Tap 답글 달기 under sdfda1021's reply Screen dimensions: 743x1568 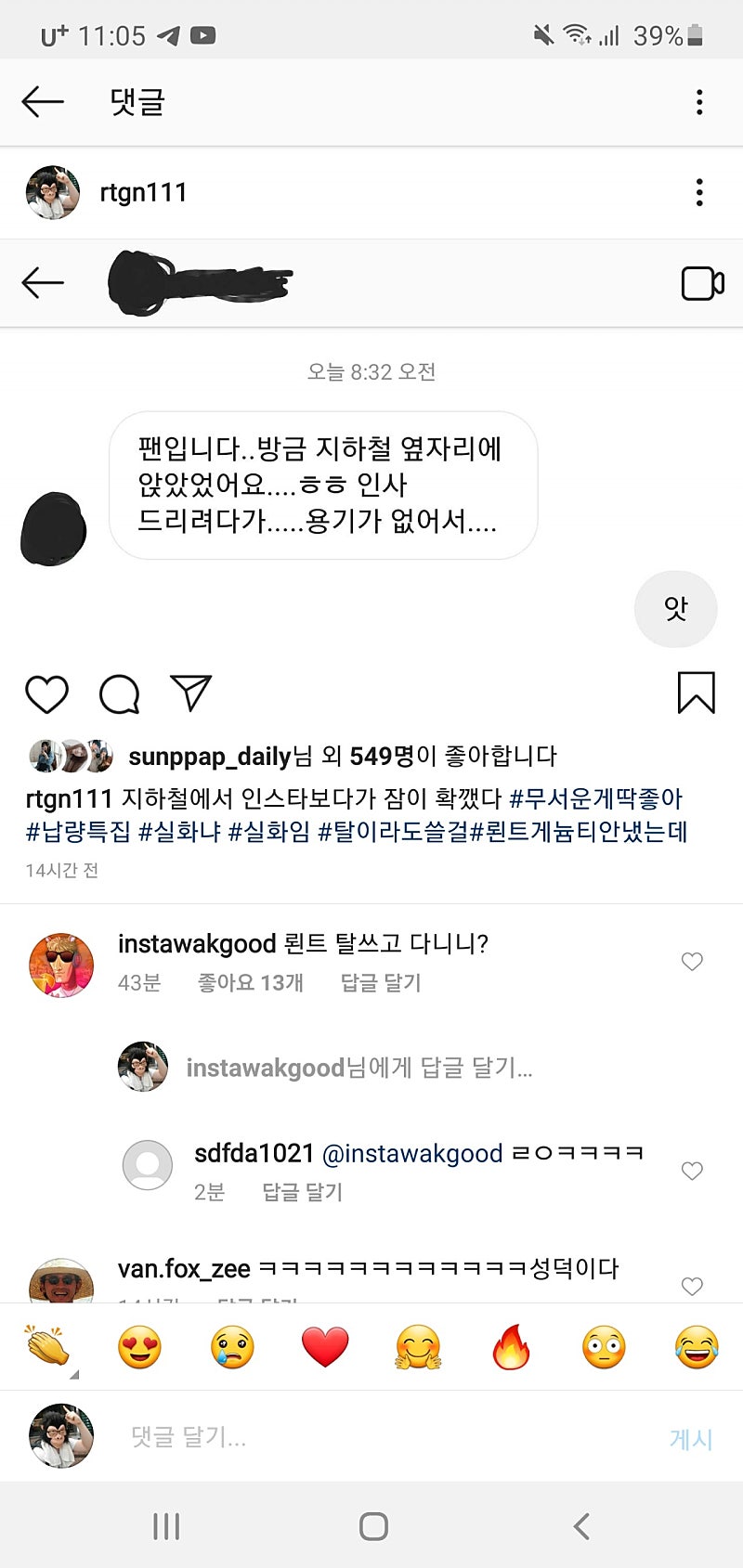point(303,1192)
